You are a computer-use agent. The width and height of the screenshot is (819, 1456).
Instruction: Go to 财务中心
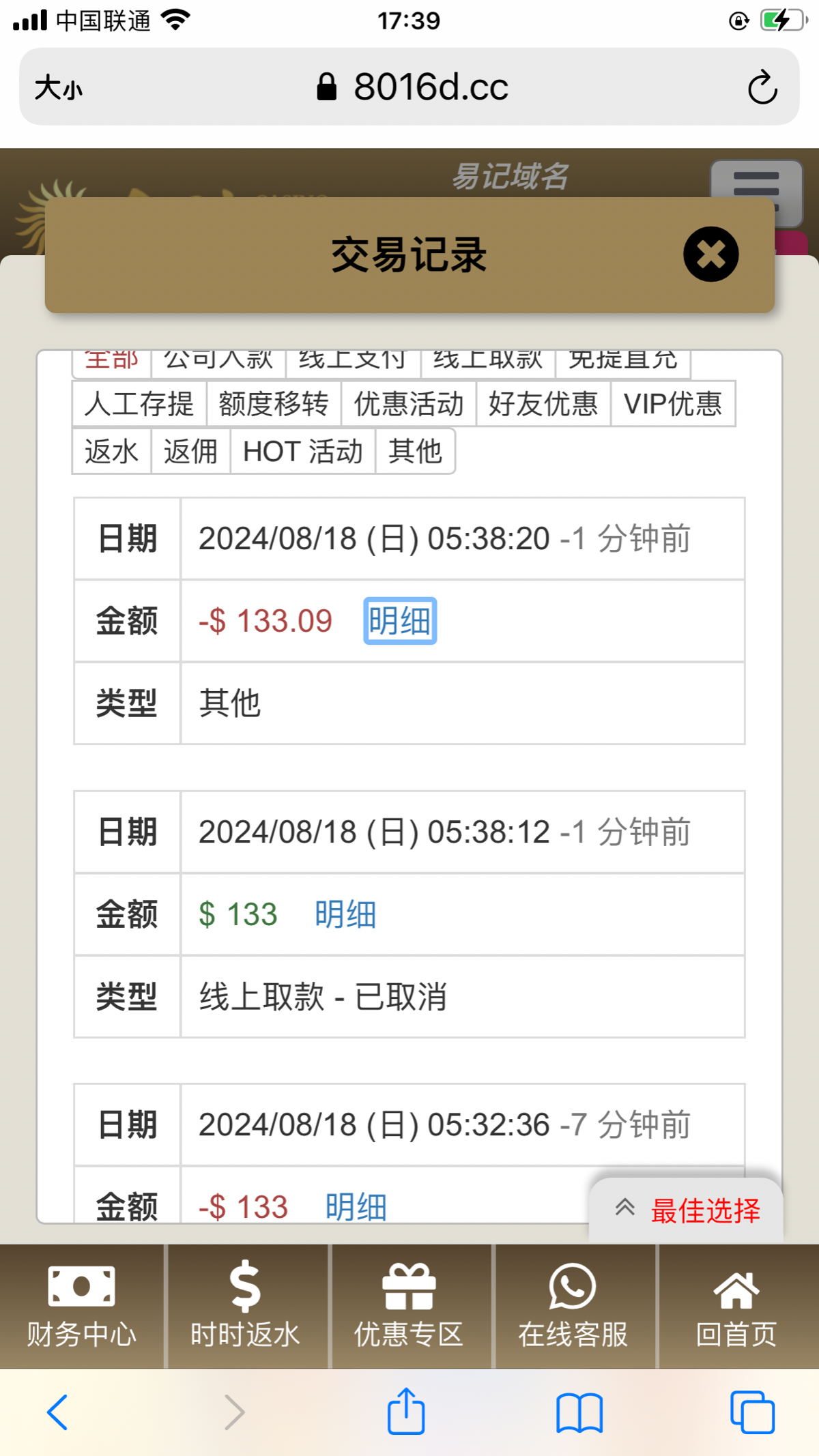[x=82, y=1306]
